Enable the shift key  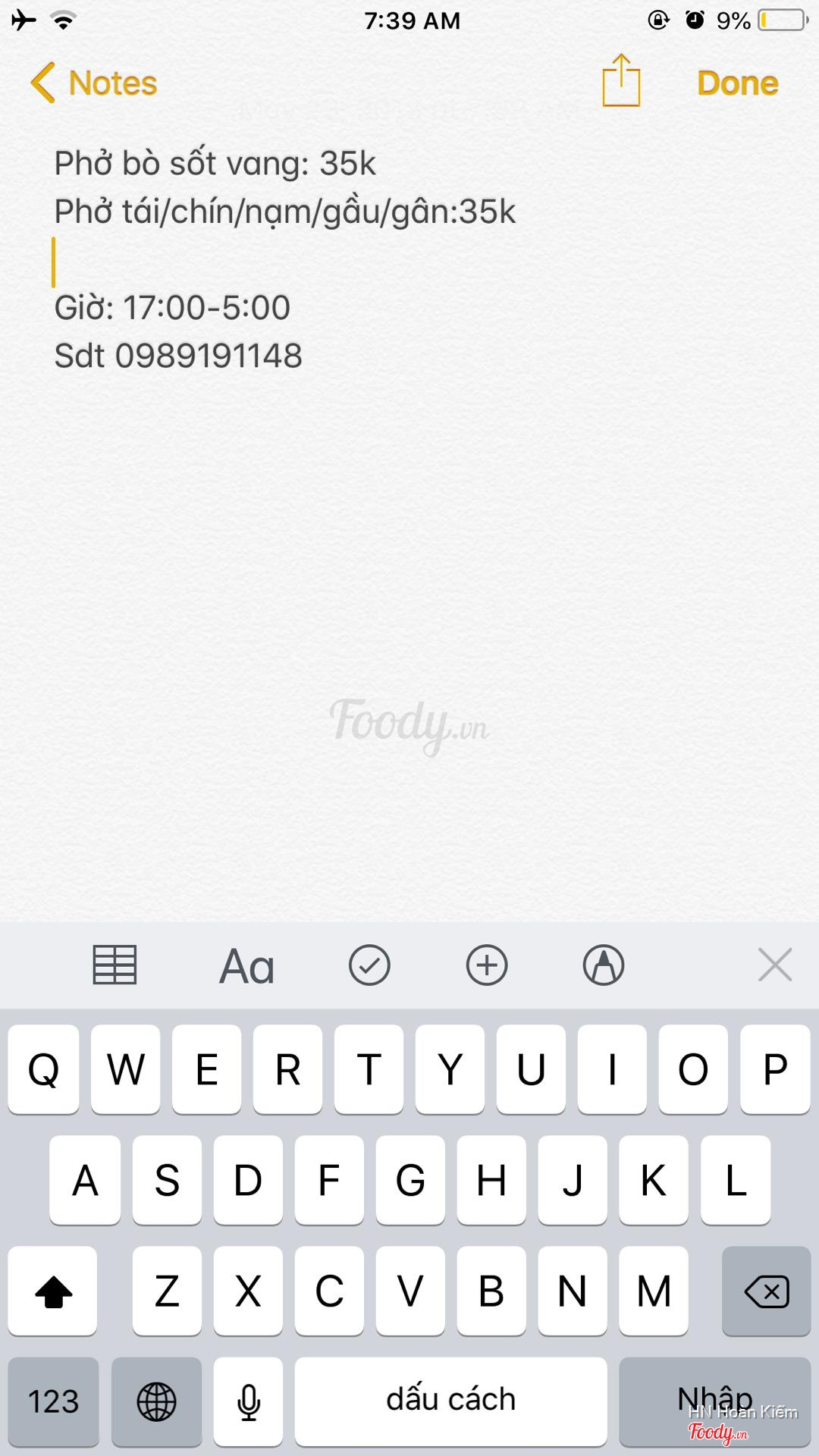pos(52,1291)
